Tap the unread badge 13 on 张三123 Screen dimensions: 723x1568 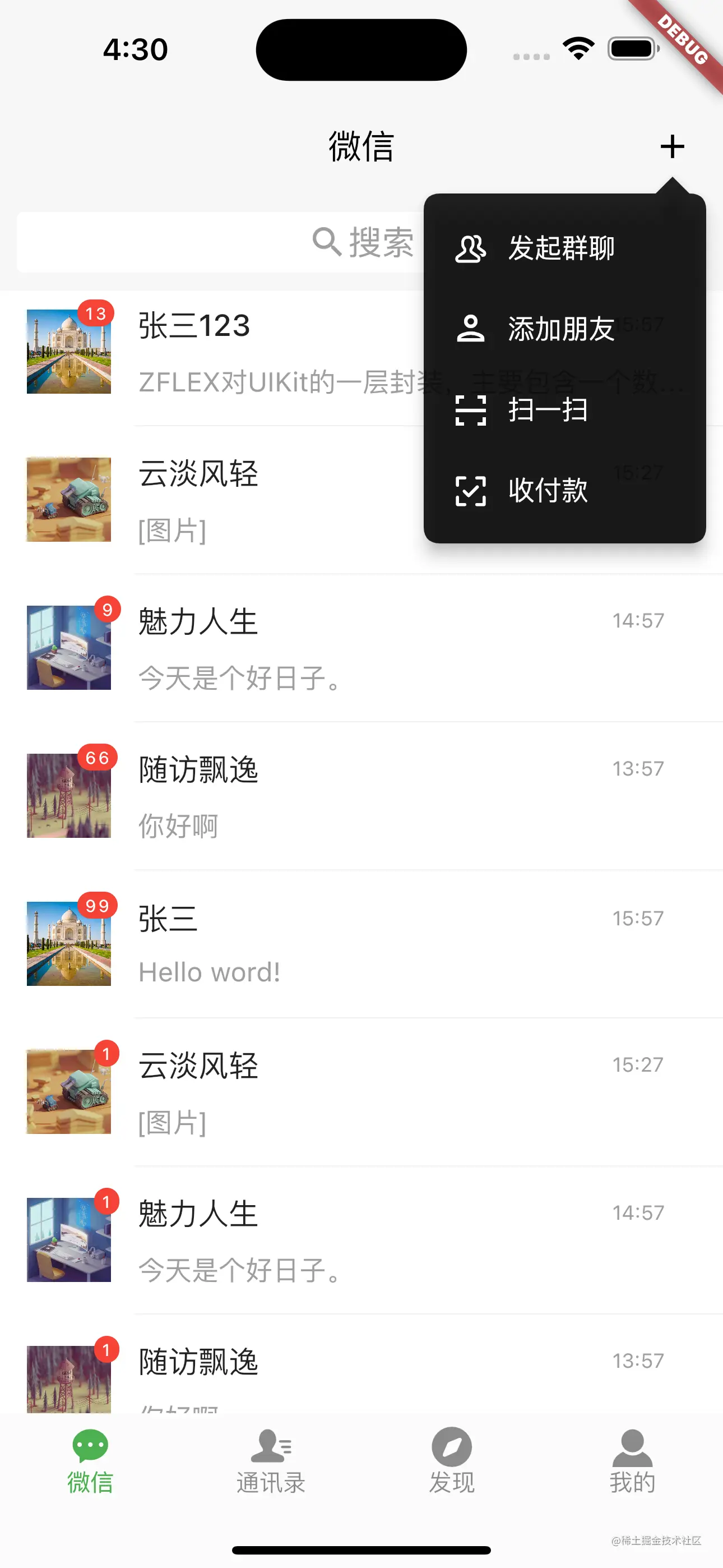(95, 312)
